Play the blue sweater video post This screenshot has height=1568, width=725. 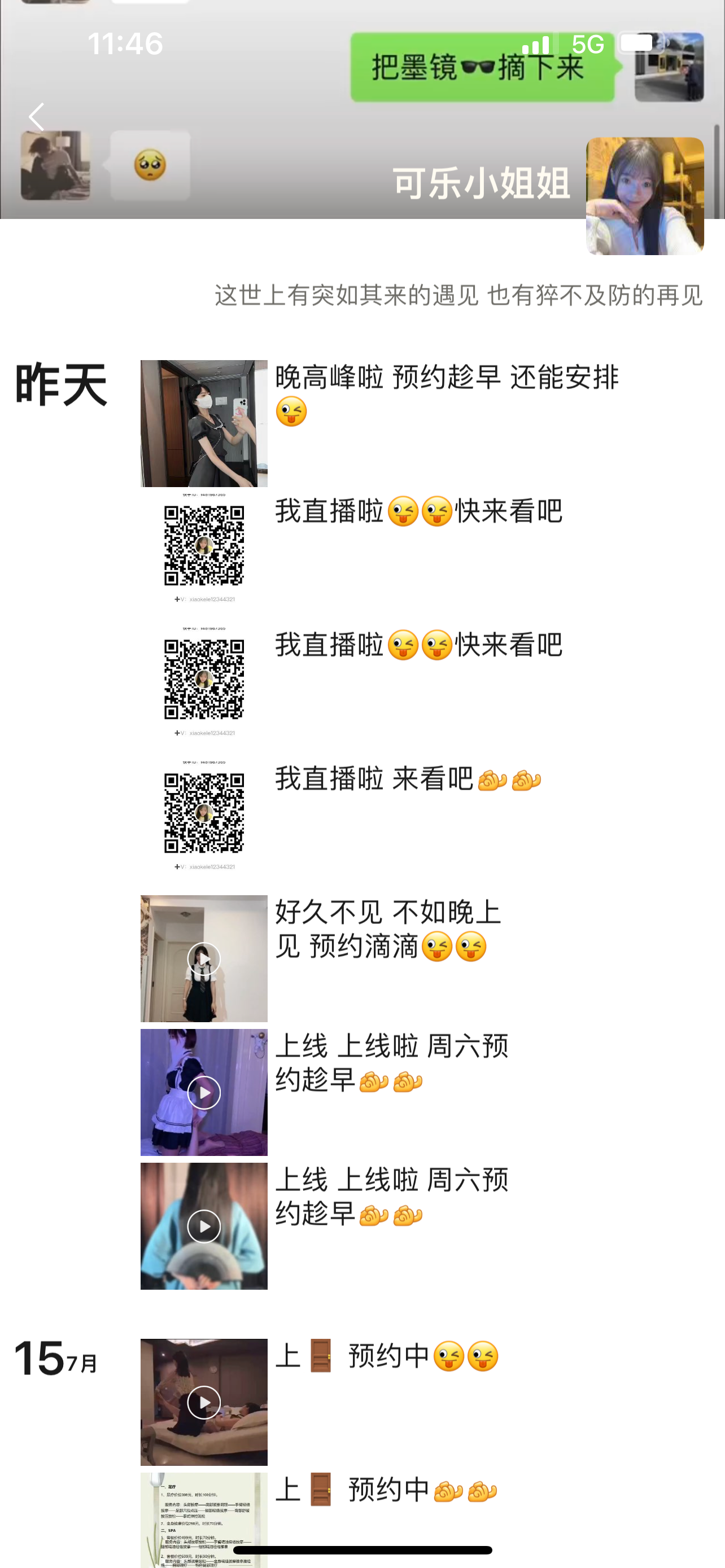pyautogui.click(x=203, y=1226)
